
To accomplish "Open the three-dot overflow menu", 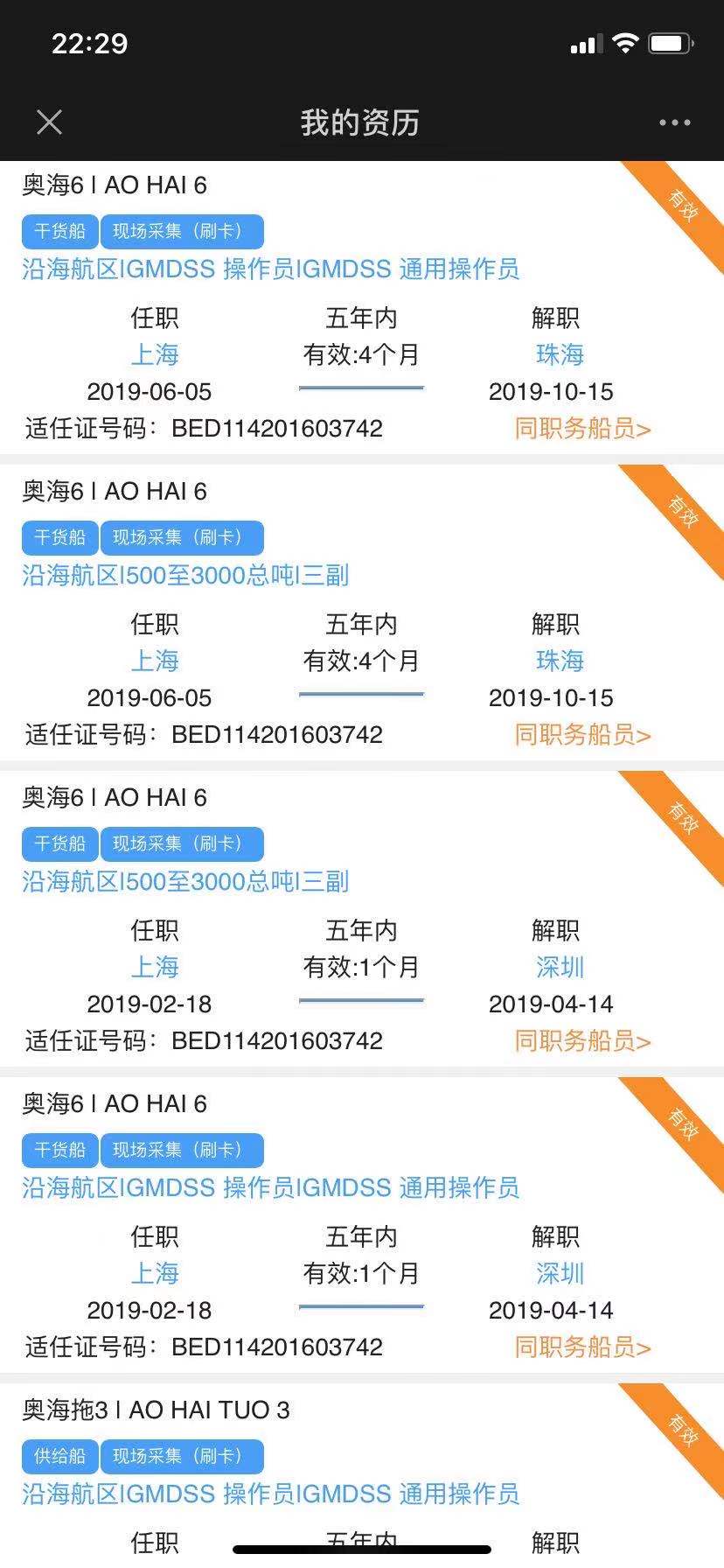I will pos(674,122).
